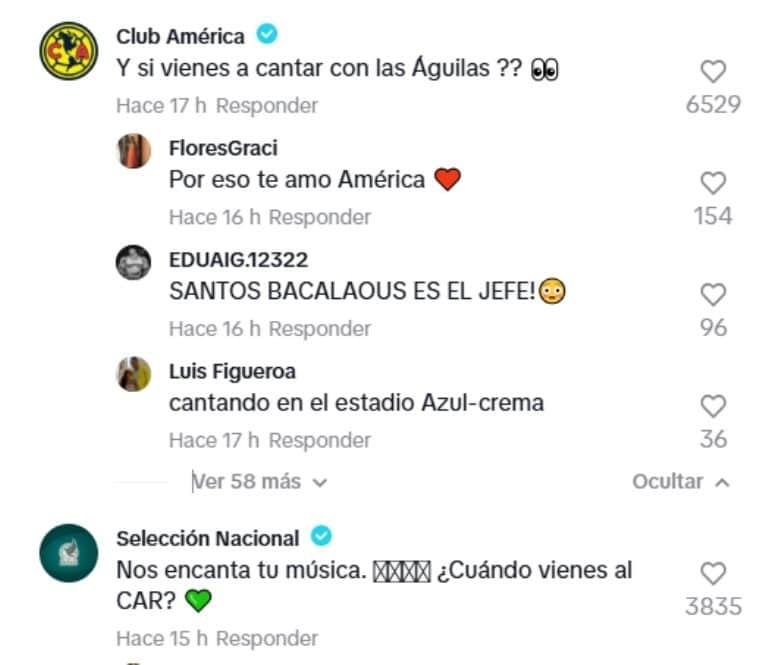
Task: Open Club América's profile picture
Action: [x=68, y=51]
